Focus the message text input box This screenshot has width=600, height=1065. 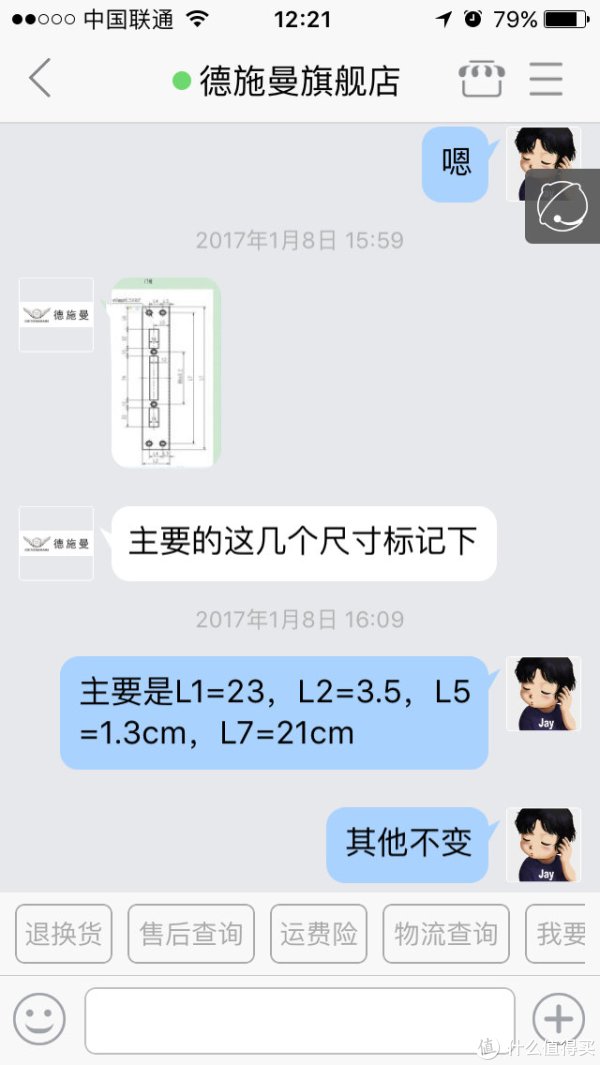pyautogui.click(x=300, y=1020)
